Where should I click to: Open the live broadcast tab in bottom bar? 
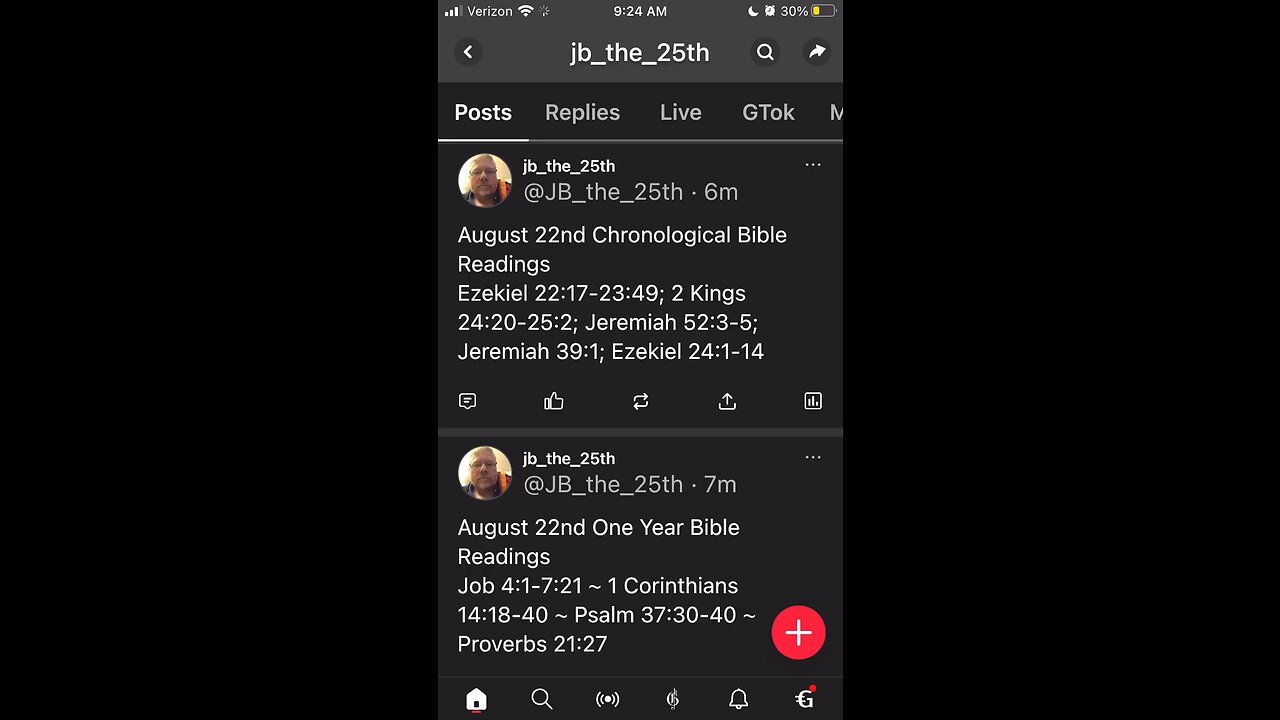[x=607, y=699]
